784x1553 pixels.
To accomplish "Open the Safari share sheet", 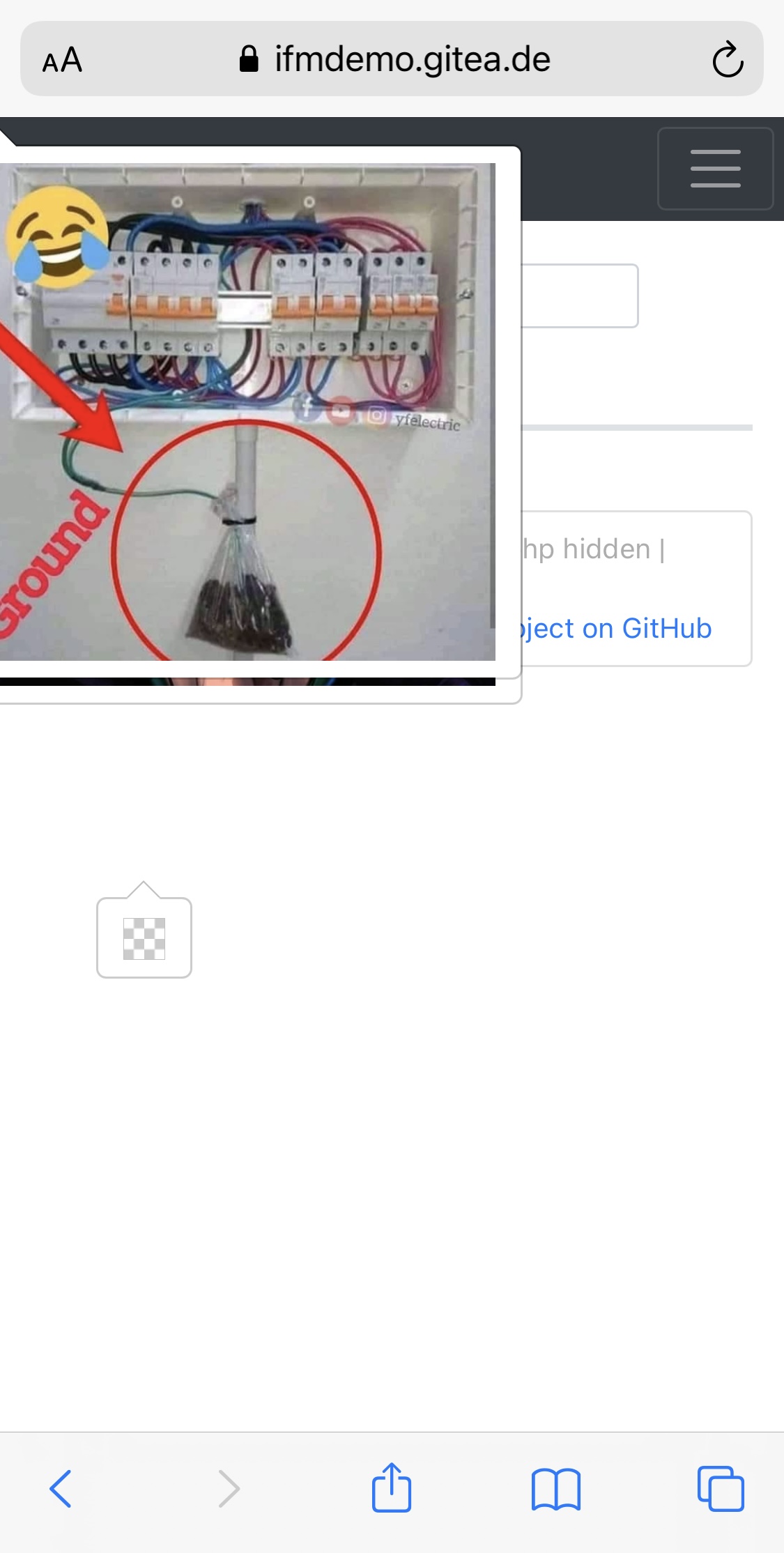I will click(392, 1487).
